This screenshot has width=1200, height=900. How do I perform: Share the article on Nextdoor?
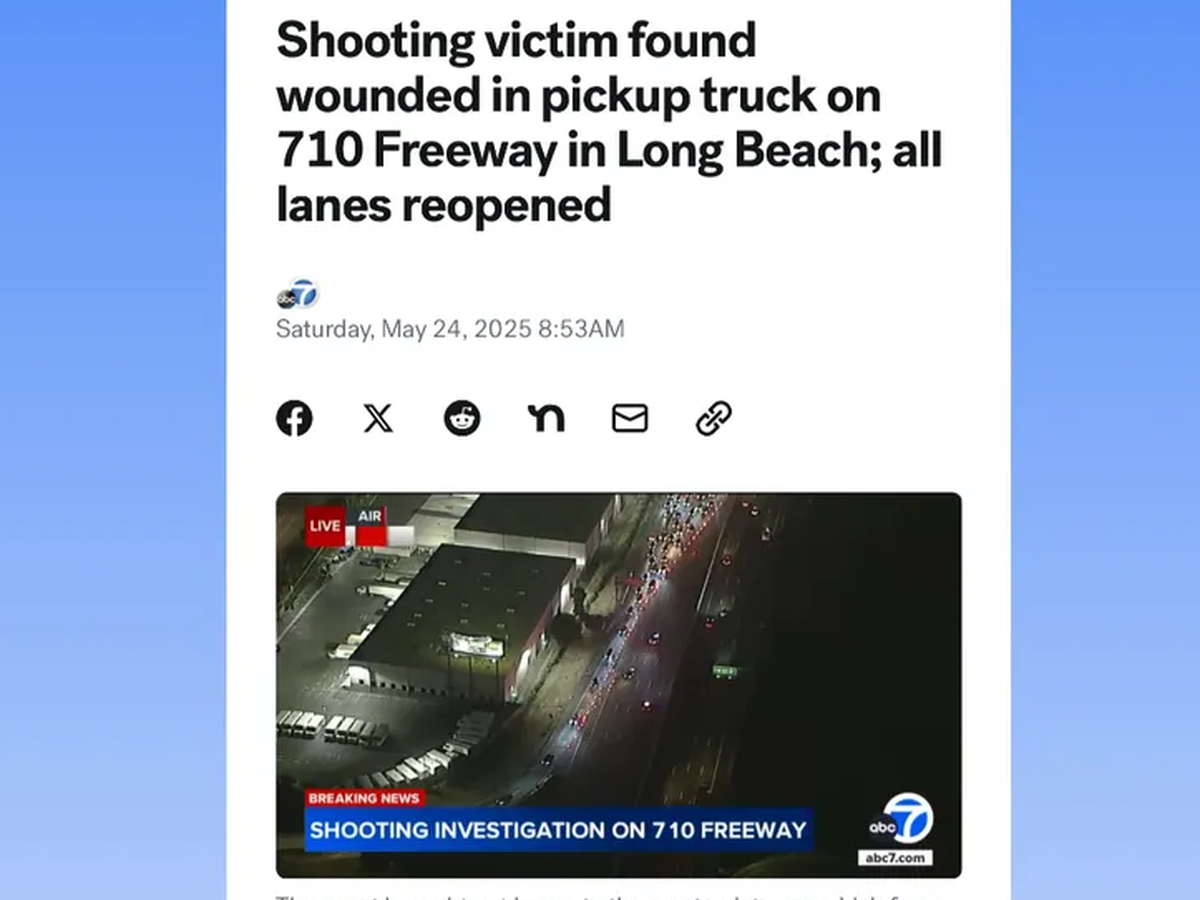tap(546, 418)
